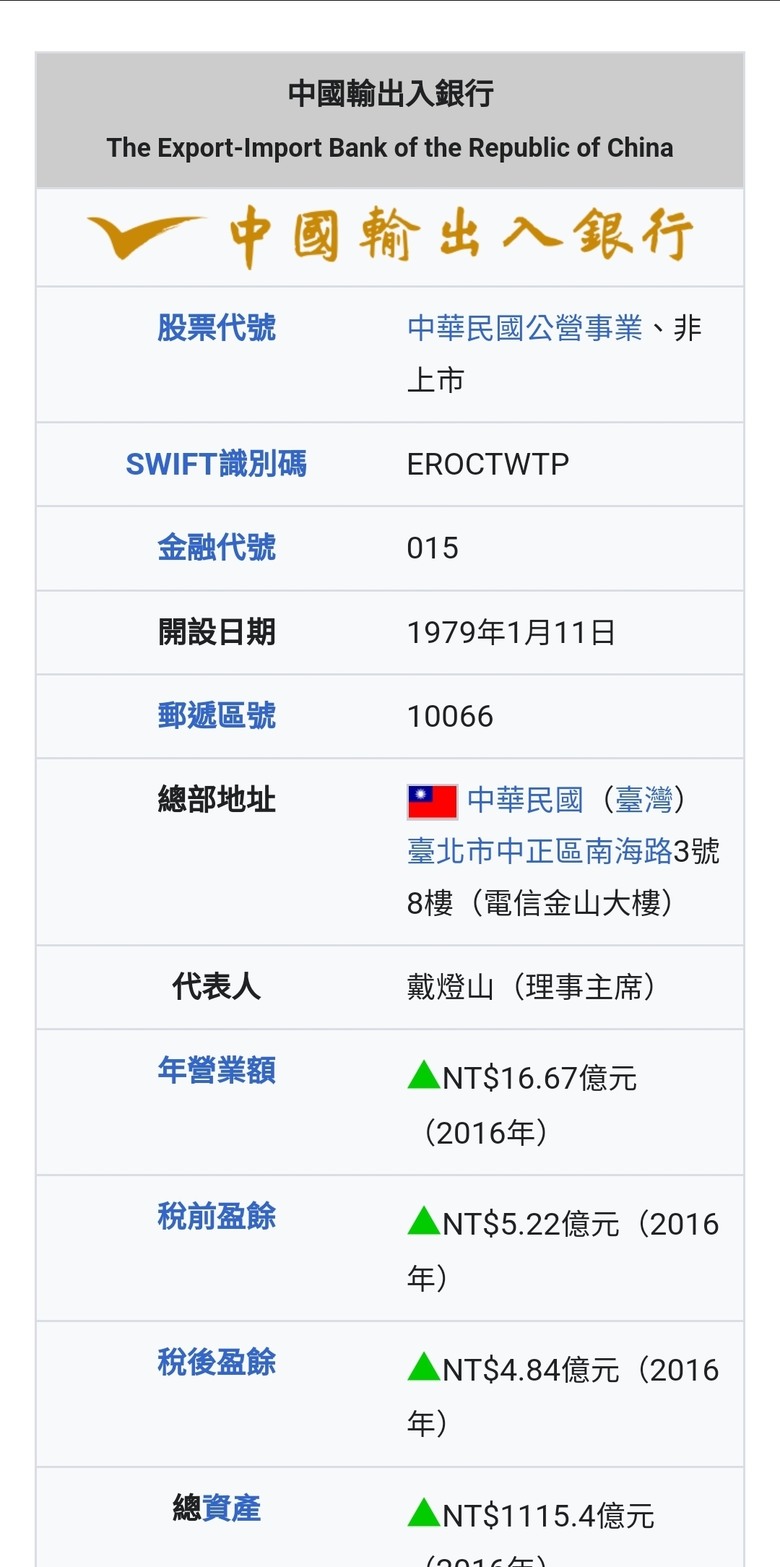Open the 年營業額 link
Image resolution: width=780 pixels, height=1567 pixels.
216,1071
